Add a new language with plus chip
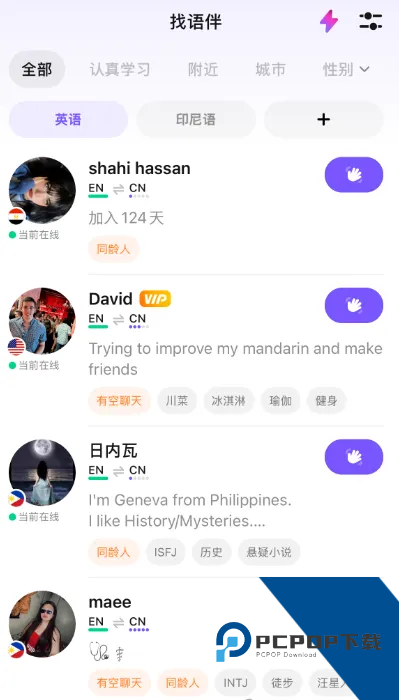 pyautogui.click(x=324, y=119)
